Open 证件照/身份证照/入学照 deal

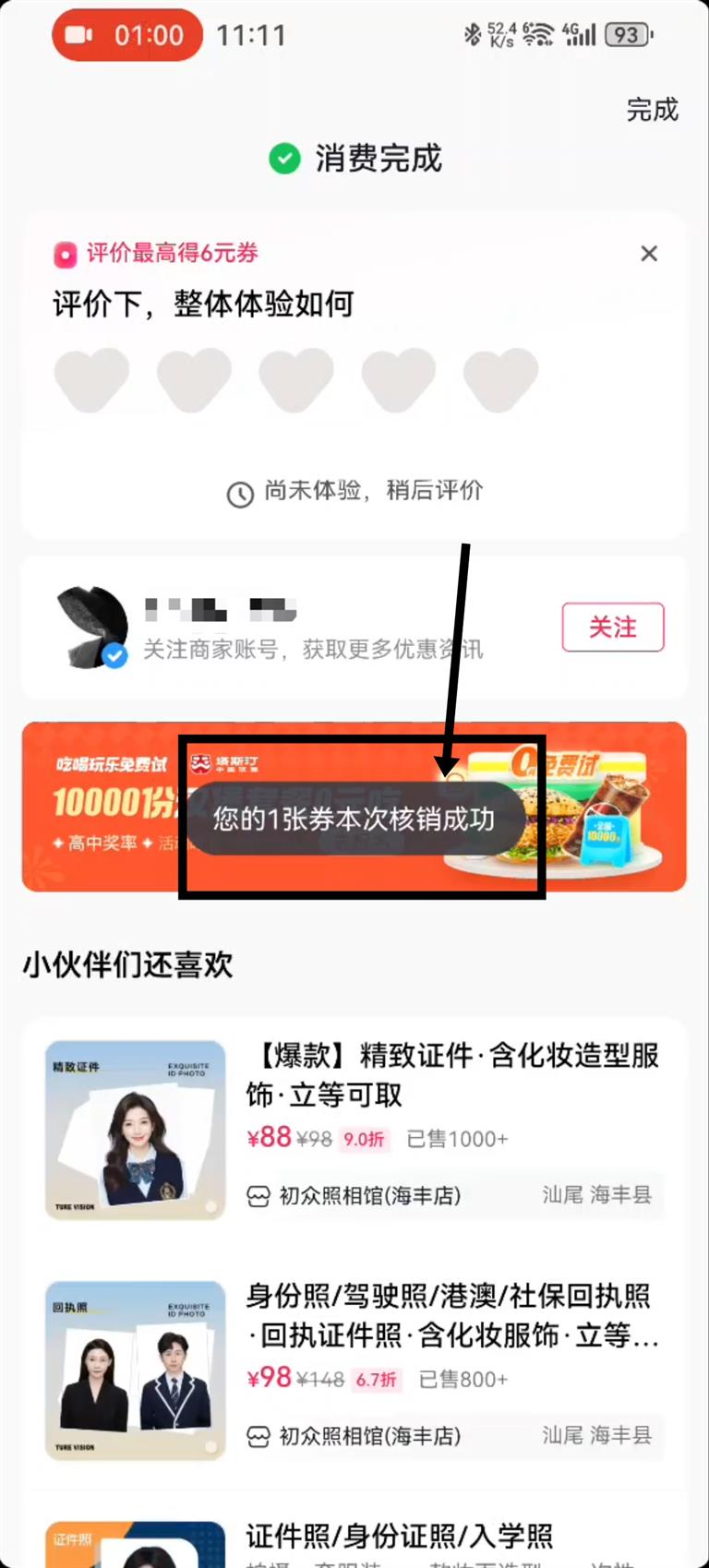[x=399, y=1536]
